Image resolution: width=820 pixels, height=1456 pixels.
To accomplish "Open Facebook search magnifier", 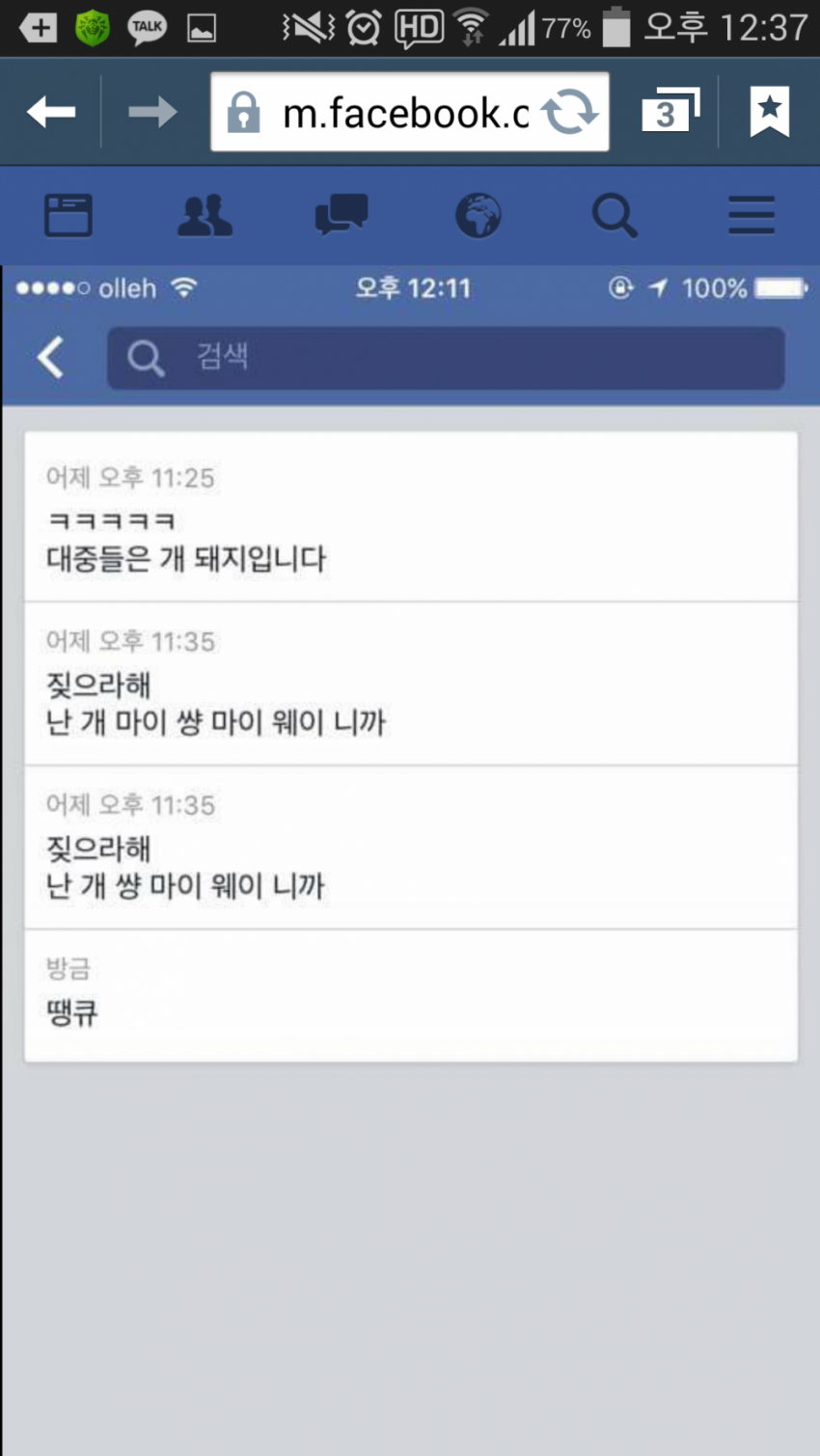I will coord(615,215).
